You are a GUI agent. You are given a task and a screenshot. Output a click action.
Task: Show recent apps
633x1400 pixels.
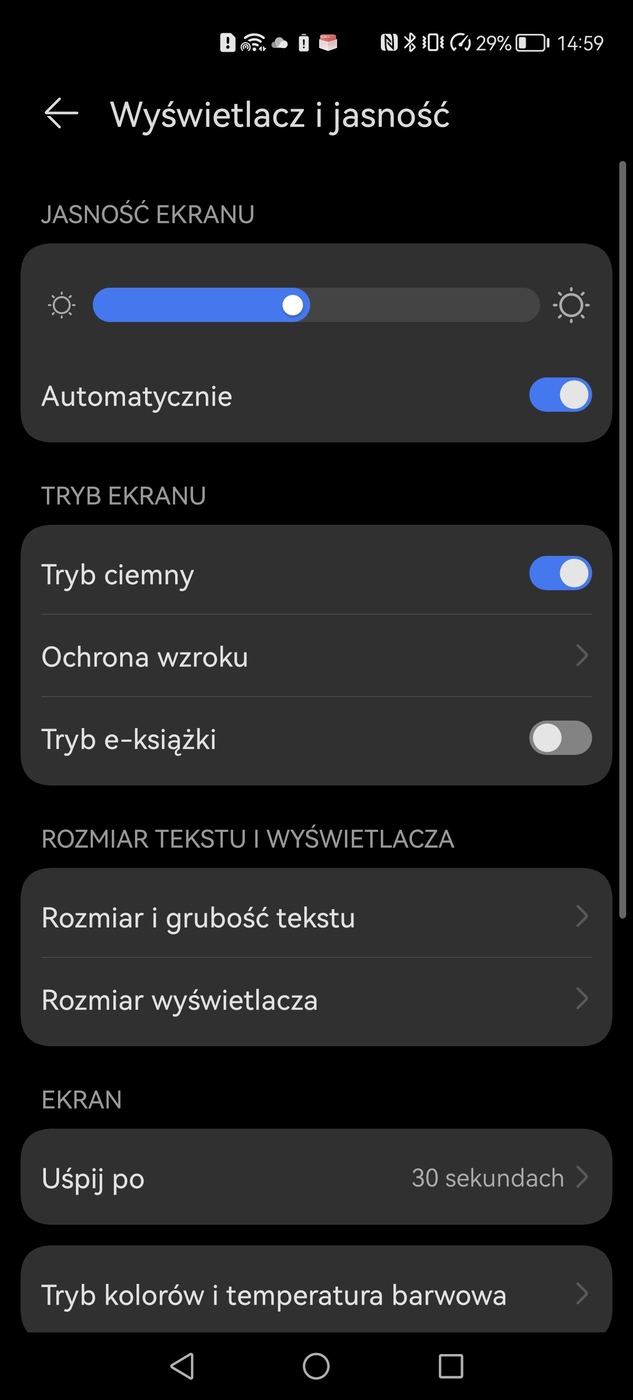point(451,1366)
